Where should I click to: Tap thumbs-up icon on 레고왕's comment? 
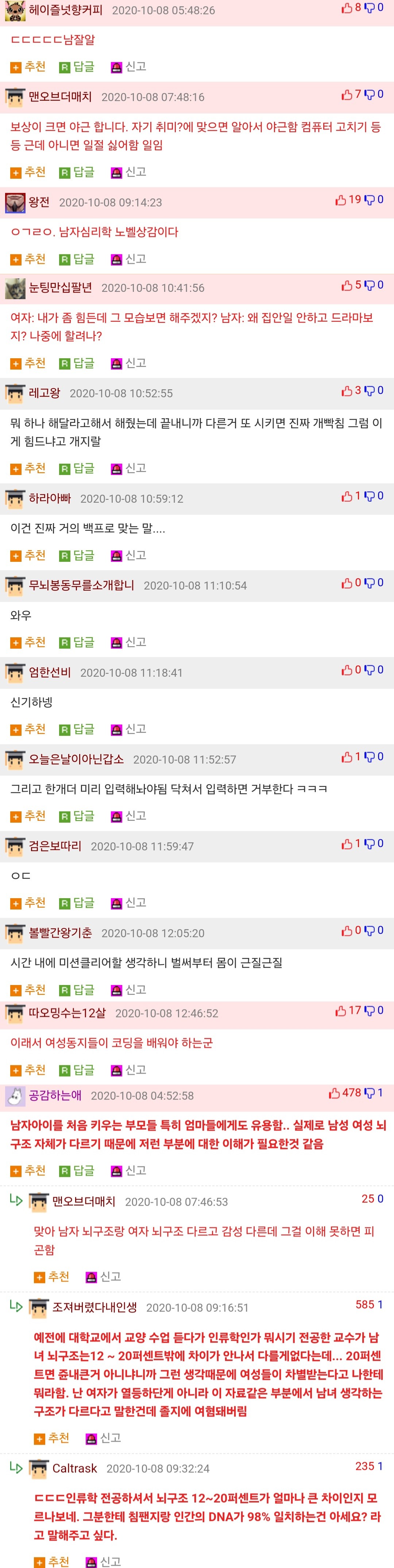pyautogui.click(x=347, y=391)
